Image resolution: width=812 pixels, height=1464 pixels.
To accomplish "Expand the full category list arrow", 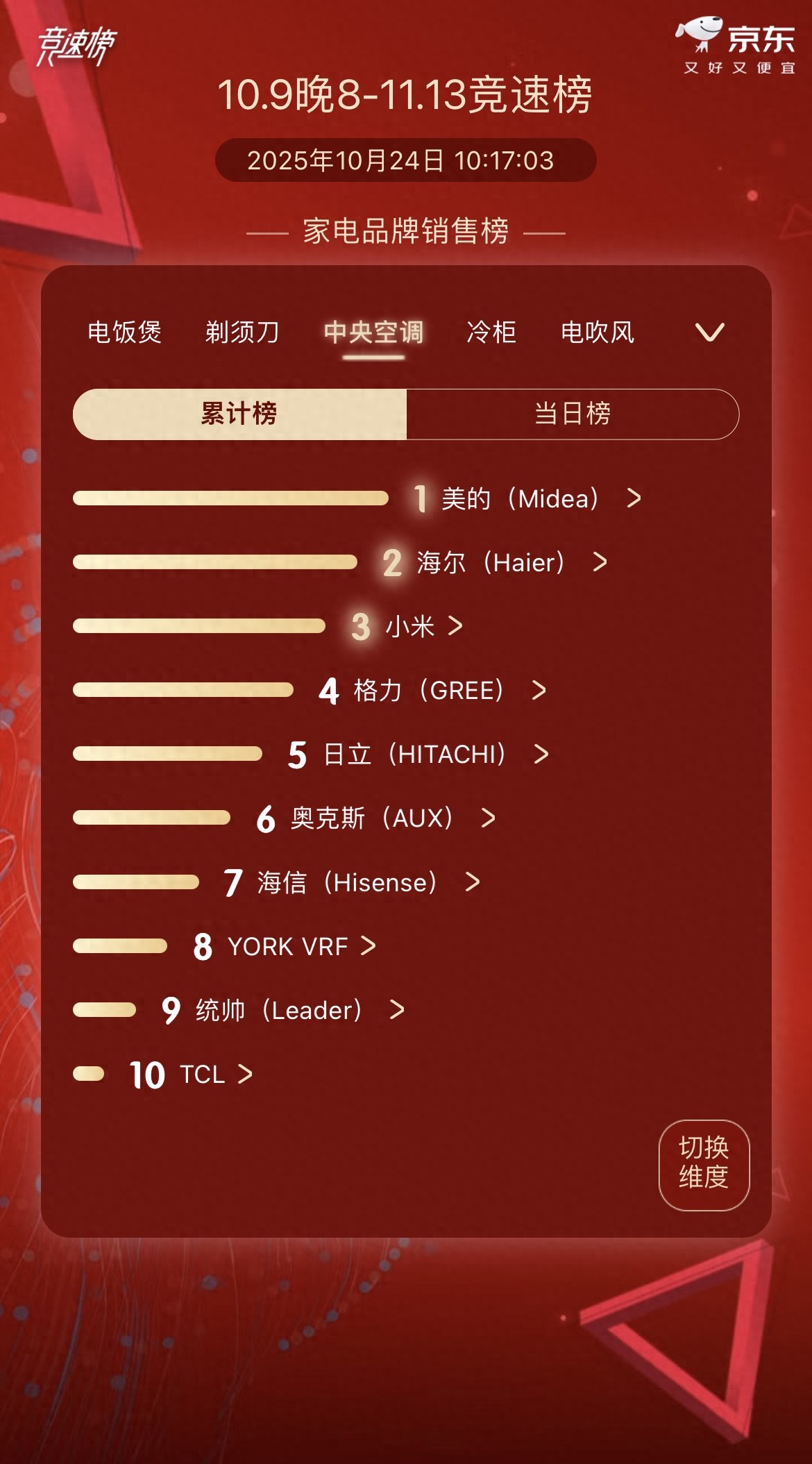I will (x=709, y=332).
